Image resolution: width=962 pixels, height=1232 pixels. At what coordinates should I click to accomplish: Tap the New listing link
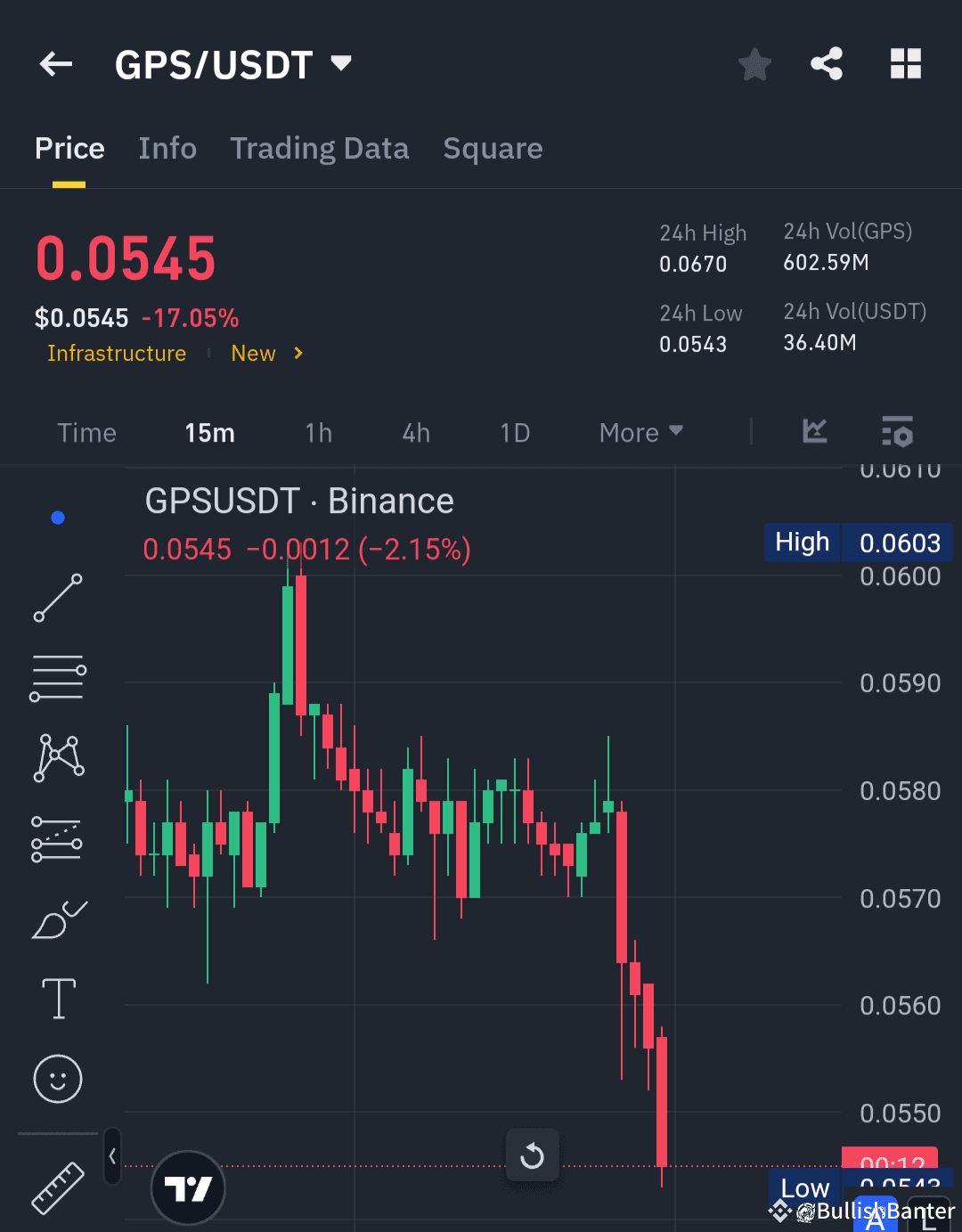pyautogui.click(x=253, y=354)
